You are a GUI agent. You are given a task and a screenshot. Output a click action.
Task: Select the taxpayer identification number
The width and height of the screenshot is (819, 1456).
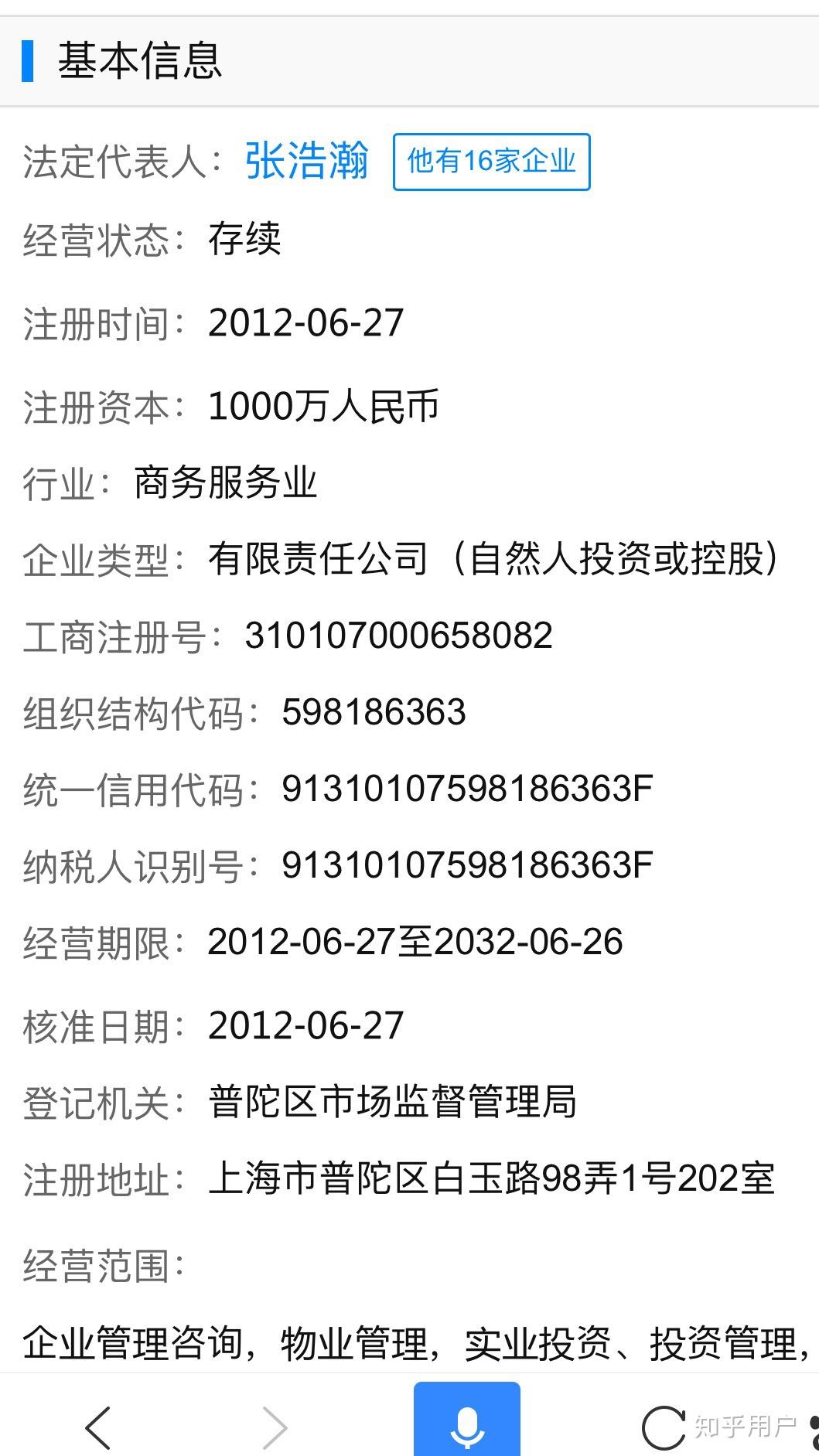[x=467, y=864]
